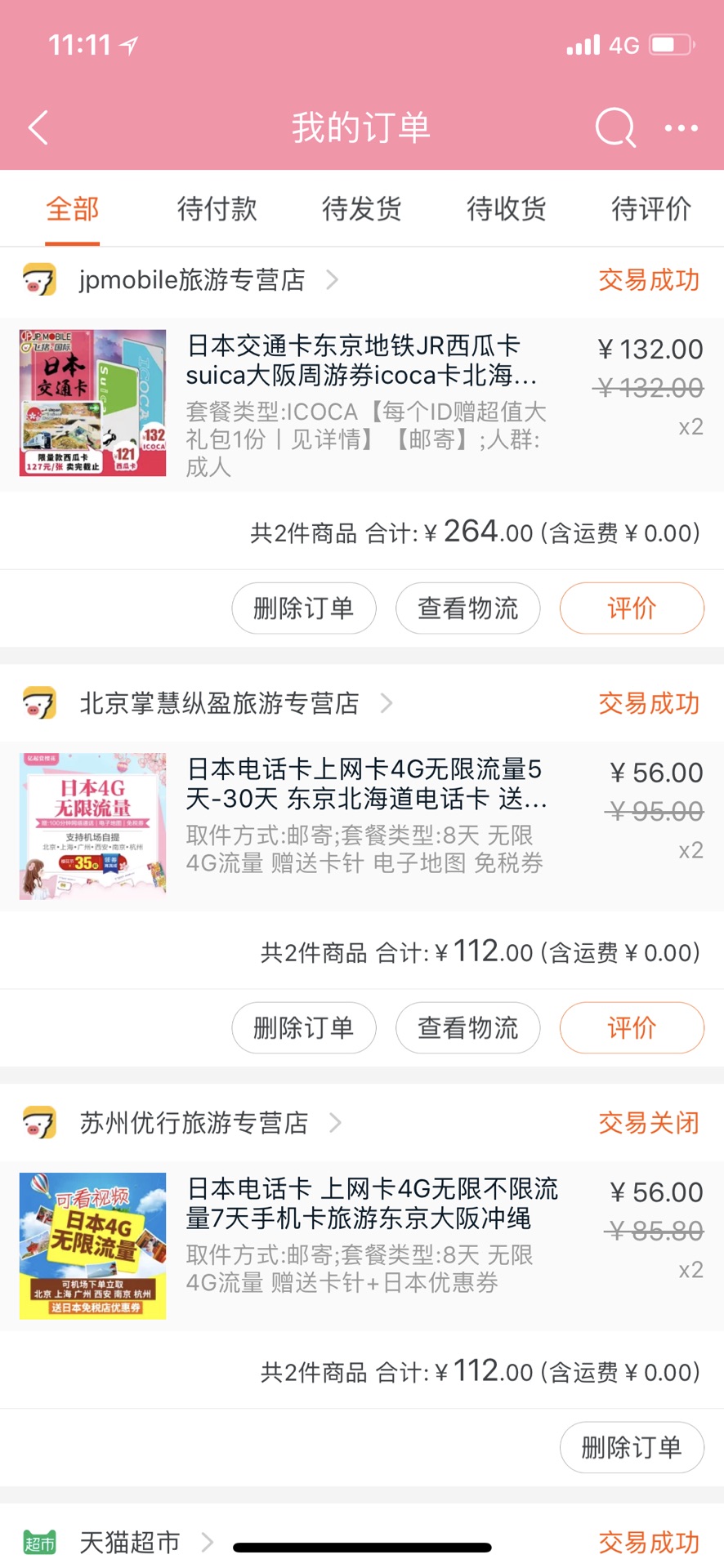View logistics for the jpmobile旅游专营店 order
This screenshot has width=724, height=1568.
[467, 608]
